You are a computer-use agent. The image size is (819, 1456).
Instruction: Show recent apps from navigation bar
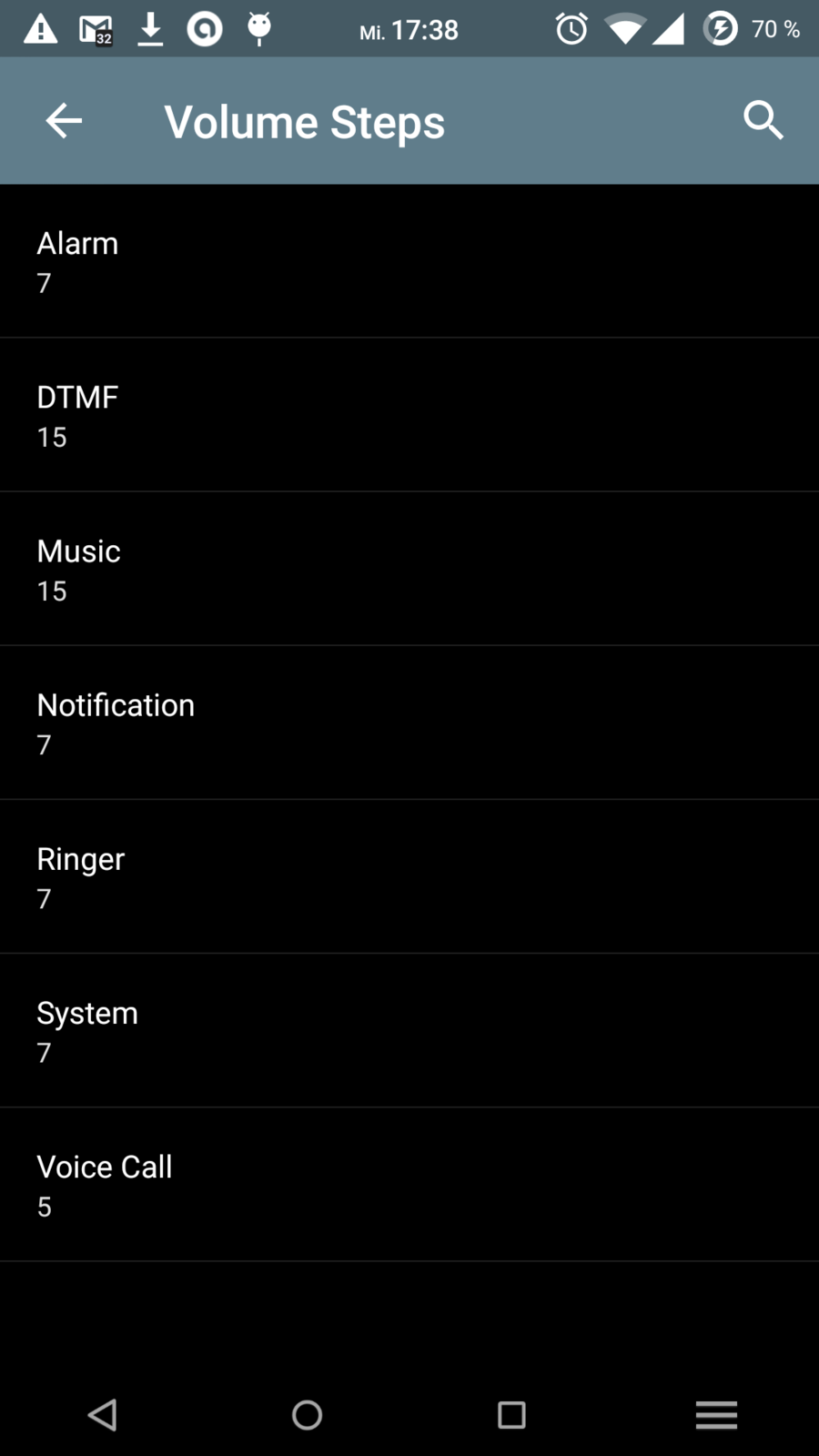tap(511, 1415)
